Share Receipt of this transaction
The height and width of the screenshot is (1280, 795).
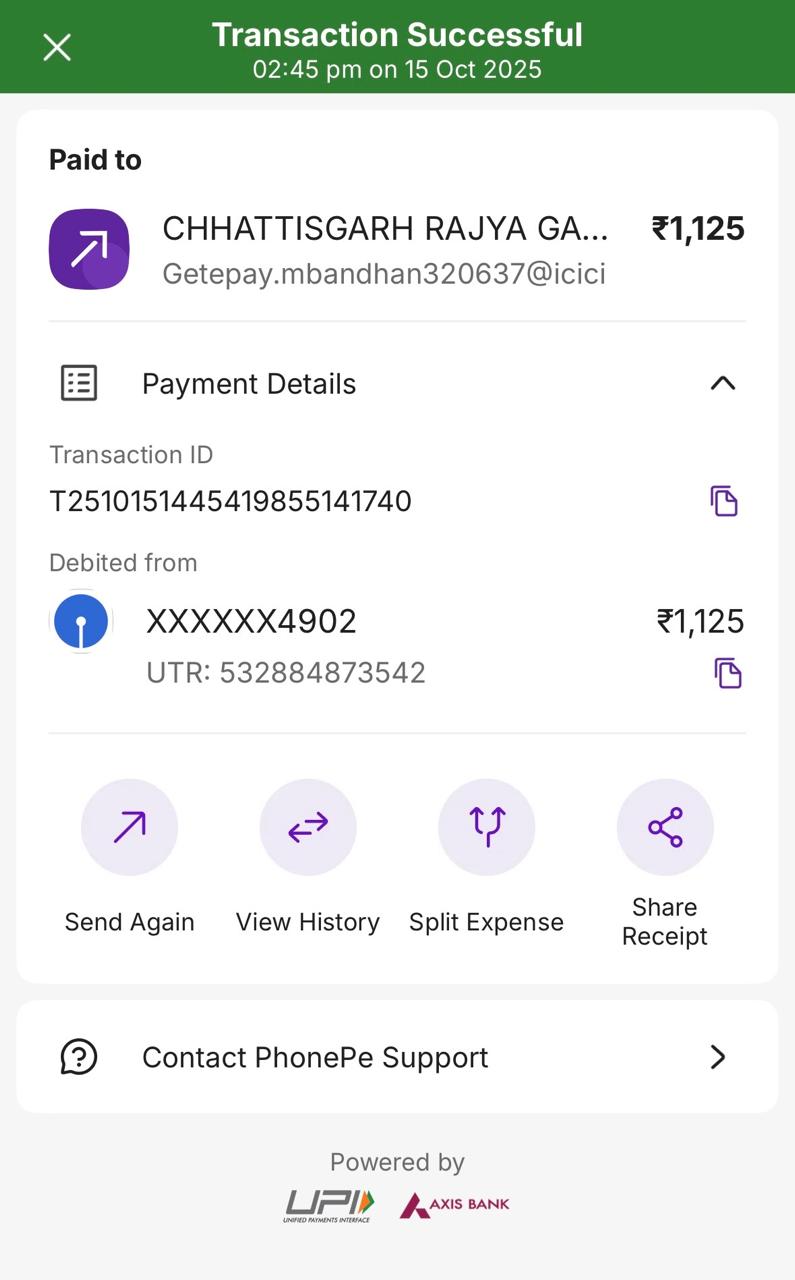click(x=665, y=828)
